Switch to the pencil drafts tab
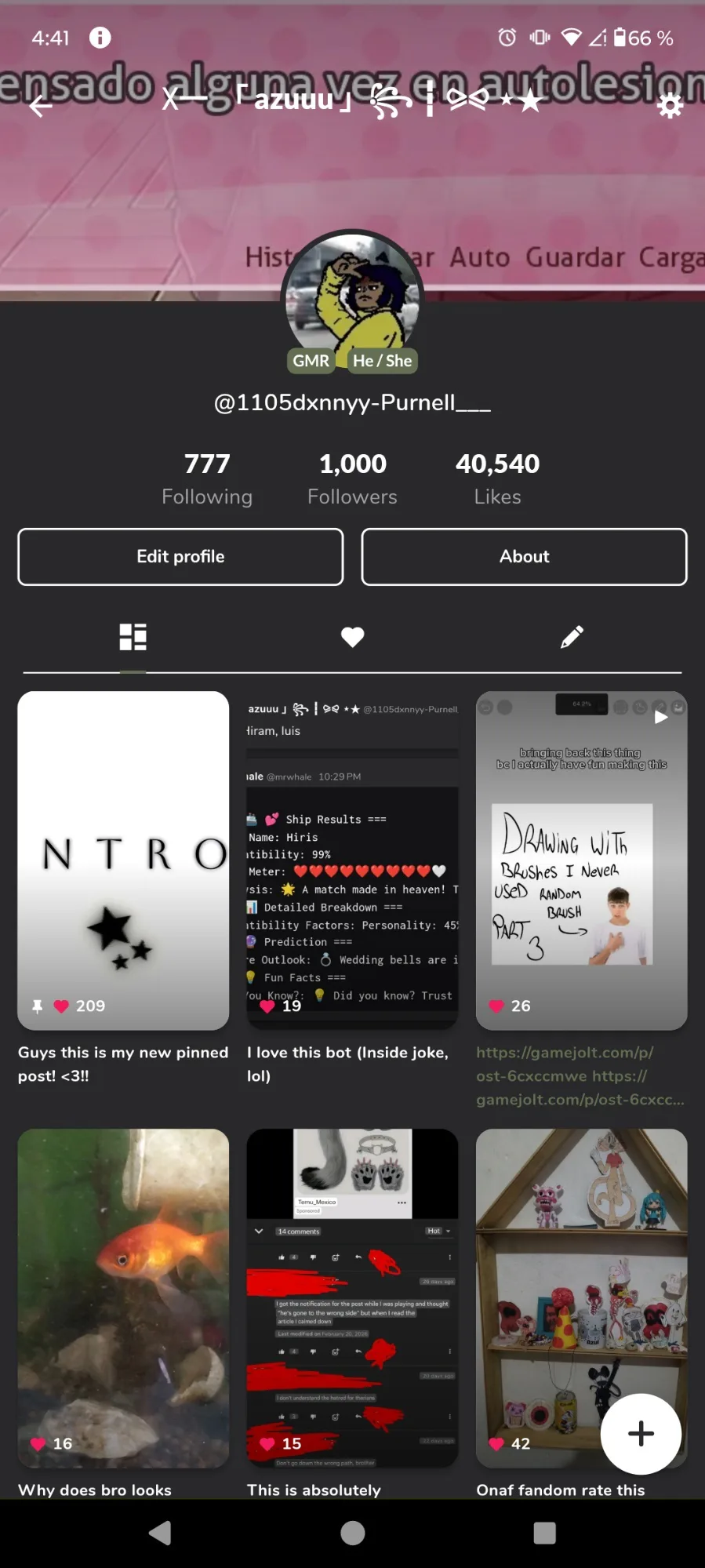This screenshot has height=1568, width=705. [x=572, y=637]
